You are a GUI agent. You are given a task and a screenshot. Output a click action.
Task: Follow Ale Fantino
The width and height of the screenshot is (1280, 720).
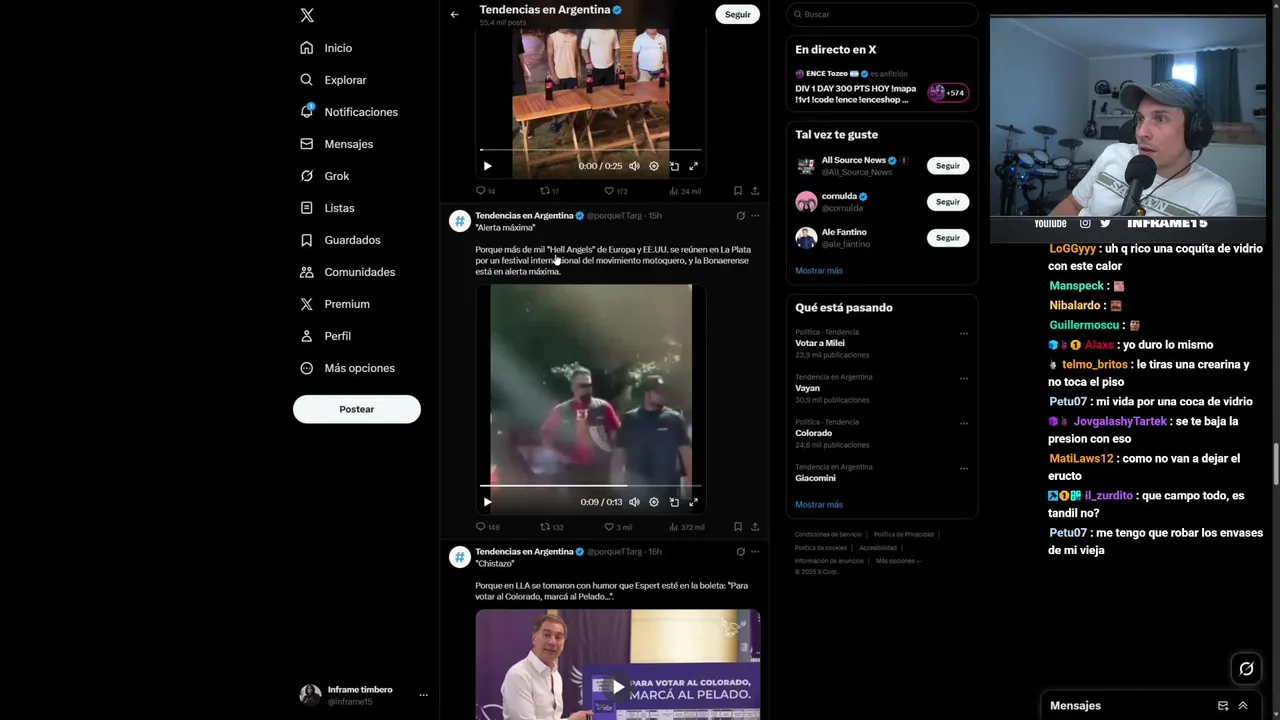[947, 238]
